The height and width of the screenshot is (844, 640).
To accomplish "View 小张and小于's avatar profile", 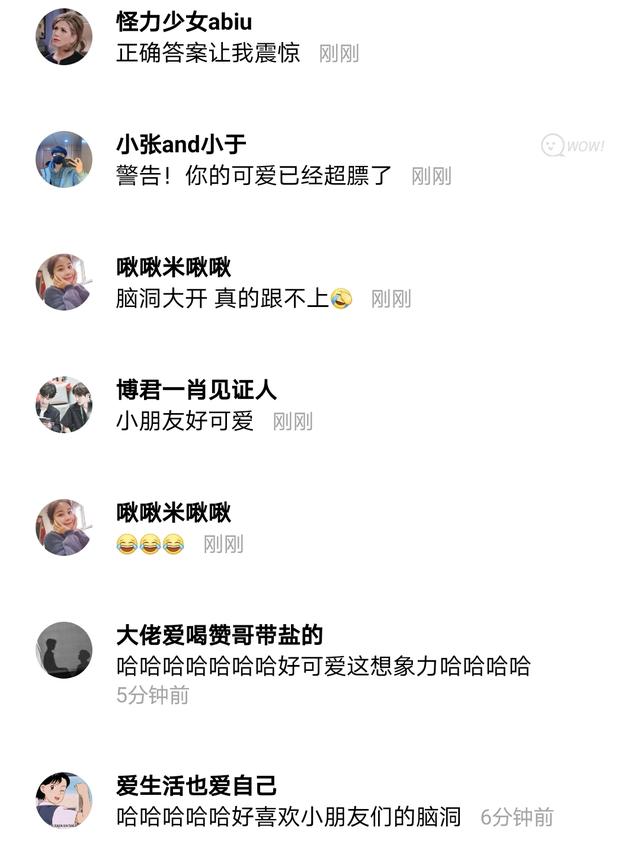I will pyautogui.click(x=64, y=159).
